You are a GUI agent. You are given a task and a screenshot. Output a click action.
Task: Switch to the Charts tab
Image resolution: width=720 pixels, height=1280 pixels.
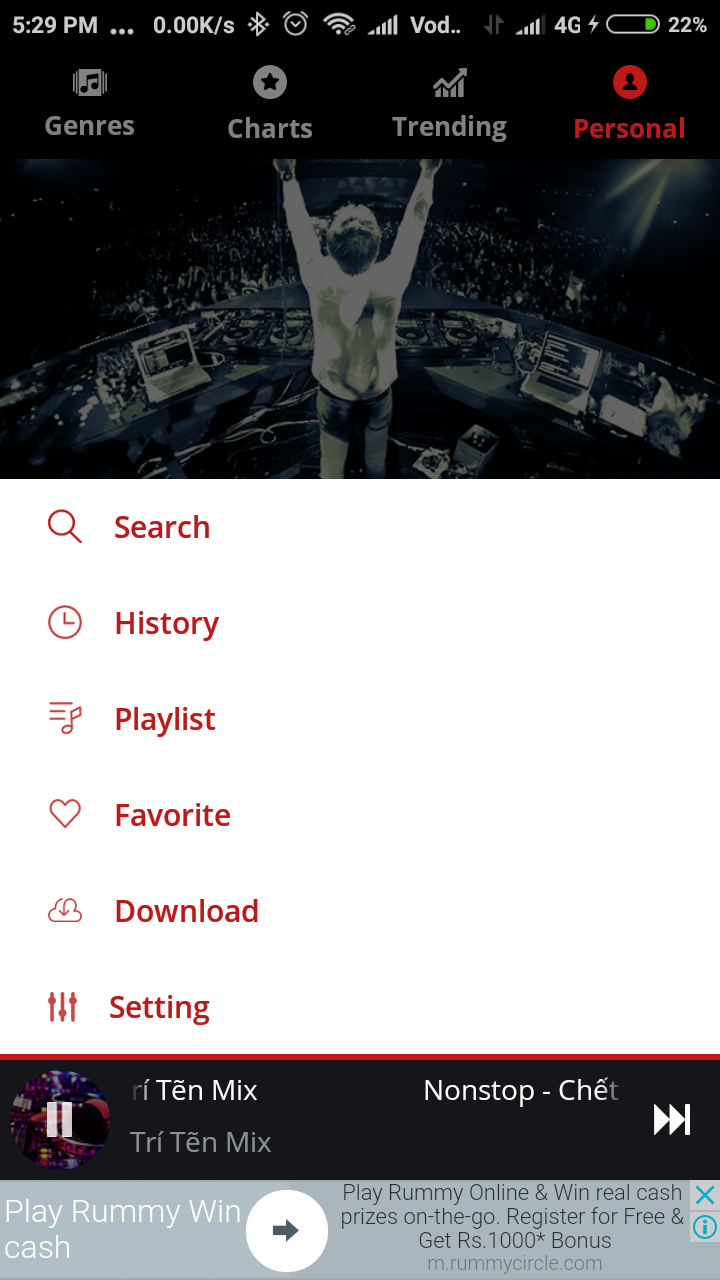click(270, 105)
